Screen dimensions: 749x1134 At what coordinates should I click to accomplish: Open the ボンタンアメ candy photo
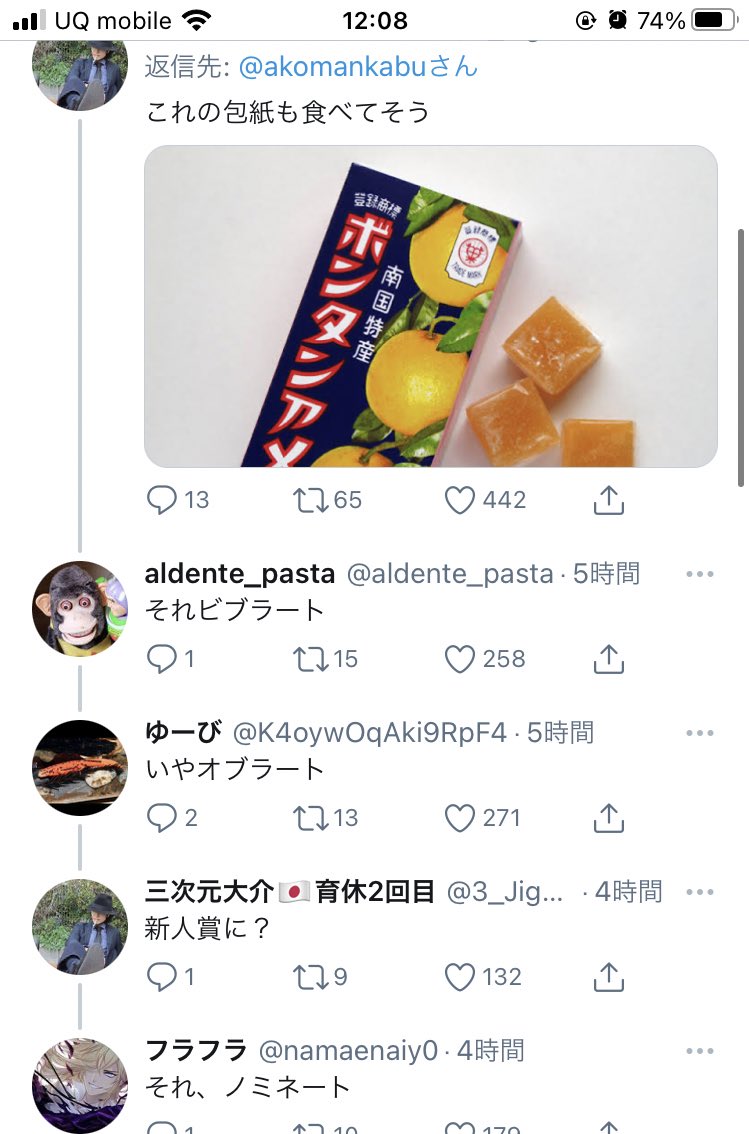pos(431,306)
